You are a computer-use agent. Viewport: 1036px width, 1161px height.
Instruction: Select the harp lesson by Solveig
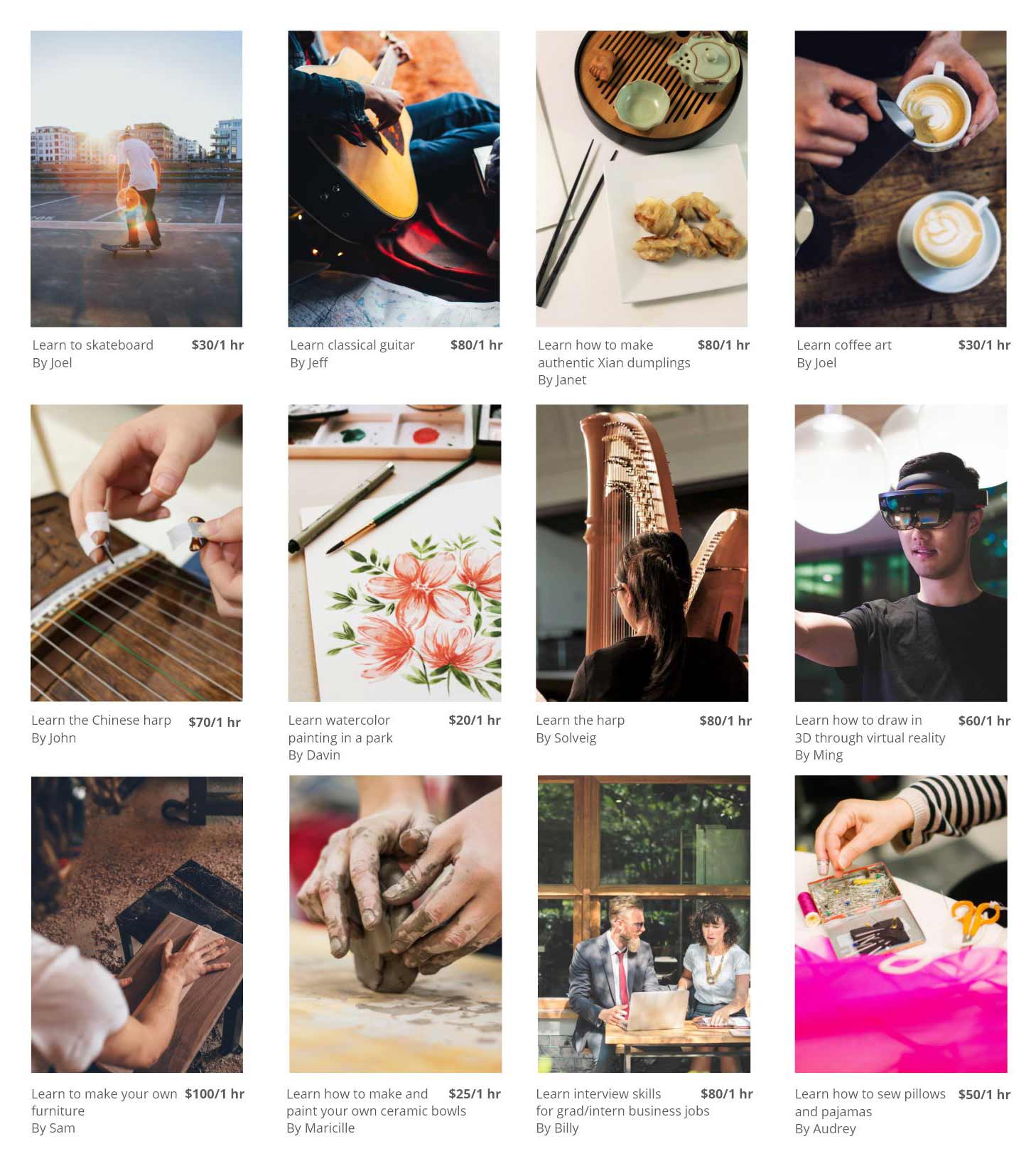[642, 553]
